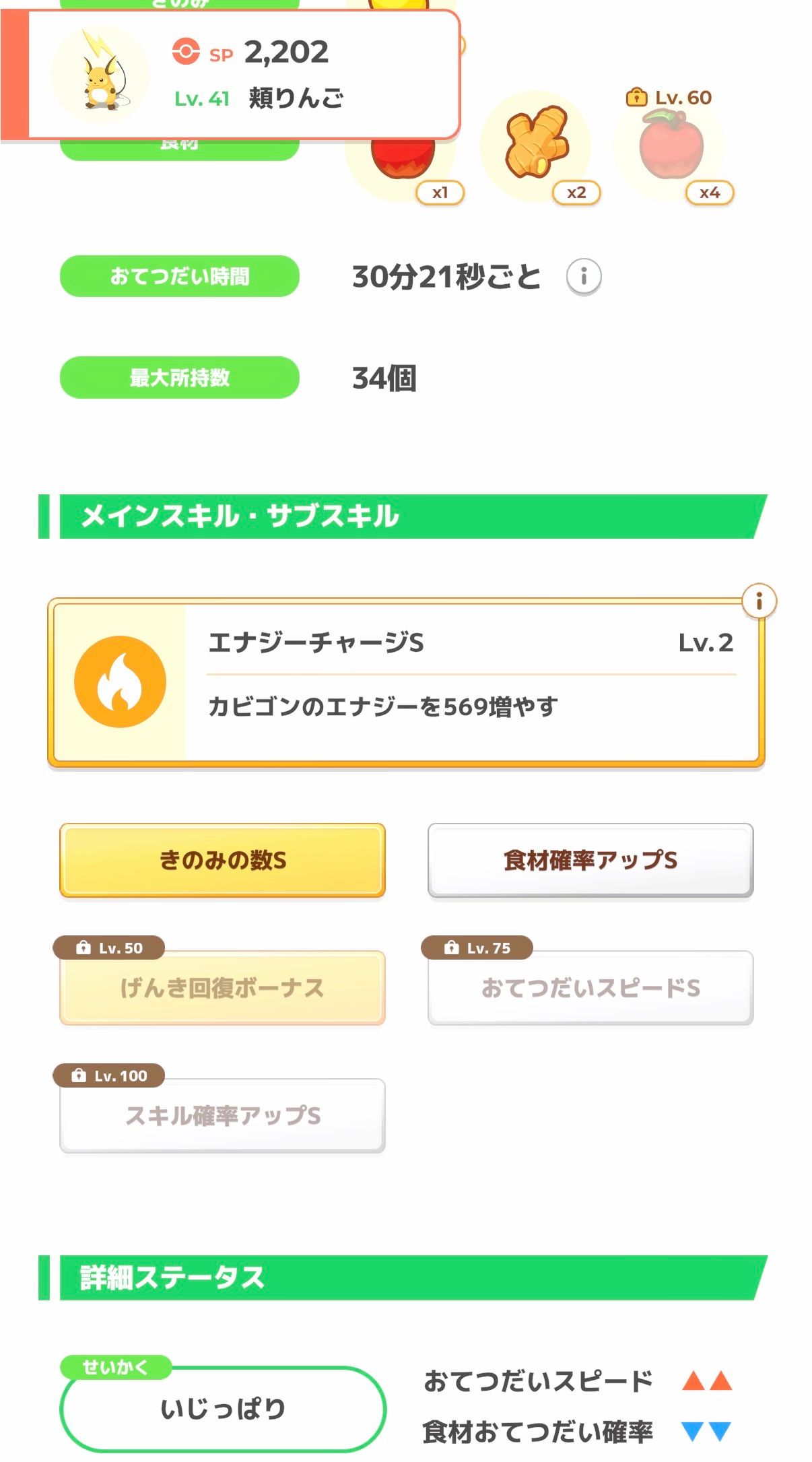Select the locked おてつだいスピードS sub skill

click(590, 988)
